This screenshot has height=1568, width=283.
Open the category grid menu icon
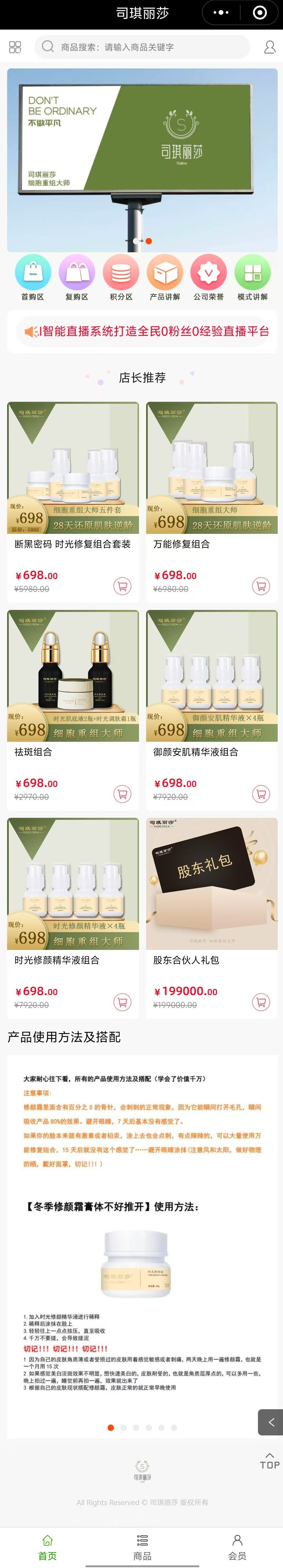pos(15,47)
